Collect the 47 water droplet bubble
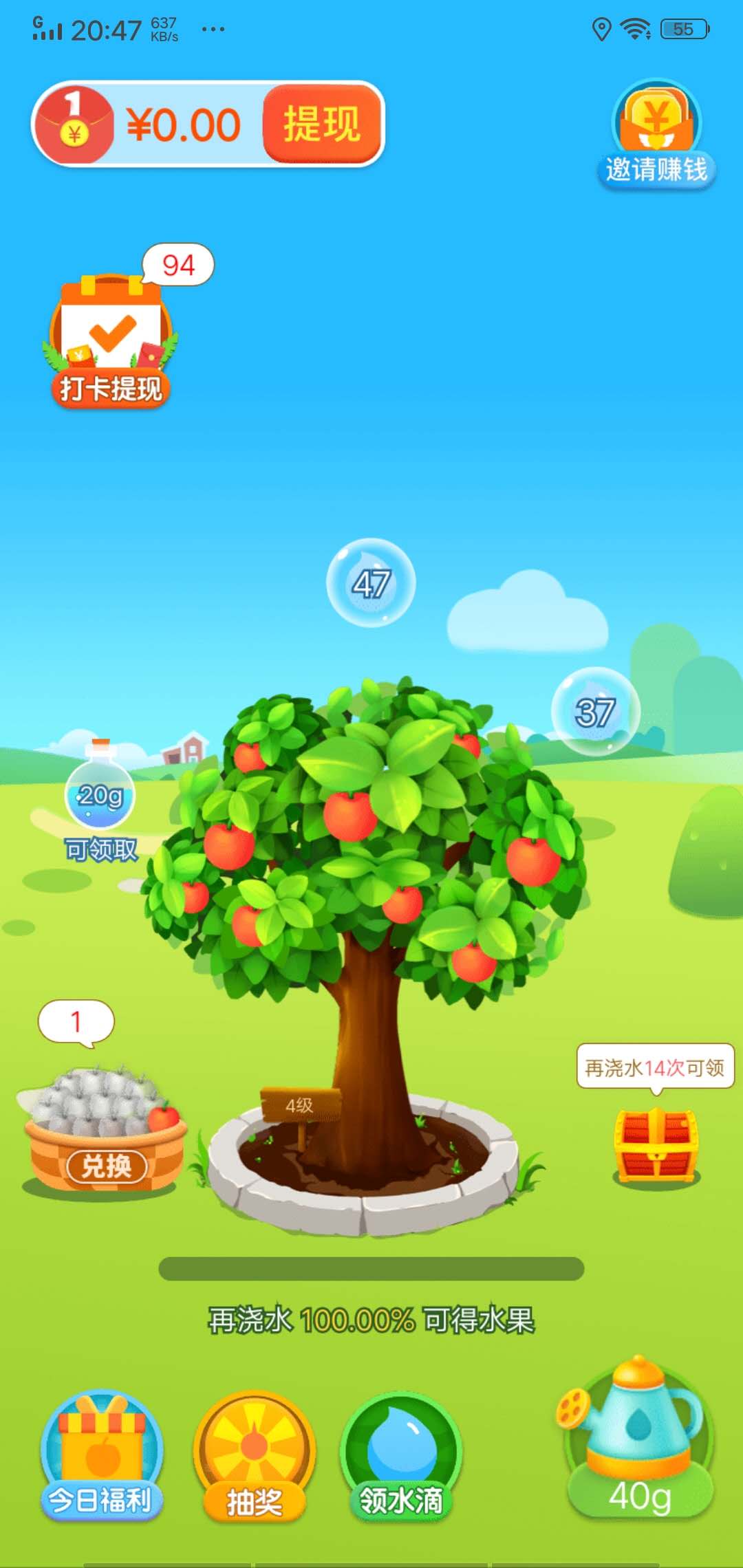 click(x=371, y=582)
